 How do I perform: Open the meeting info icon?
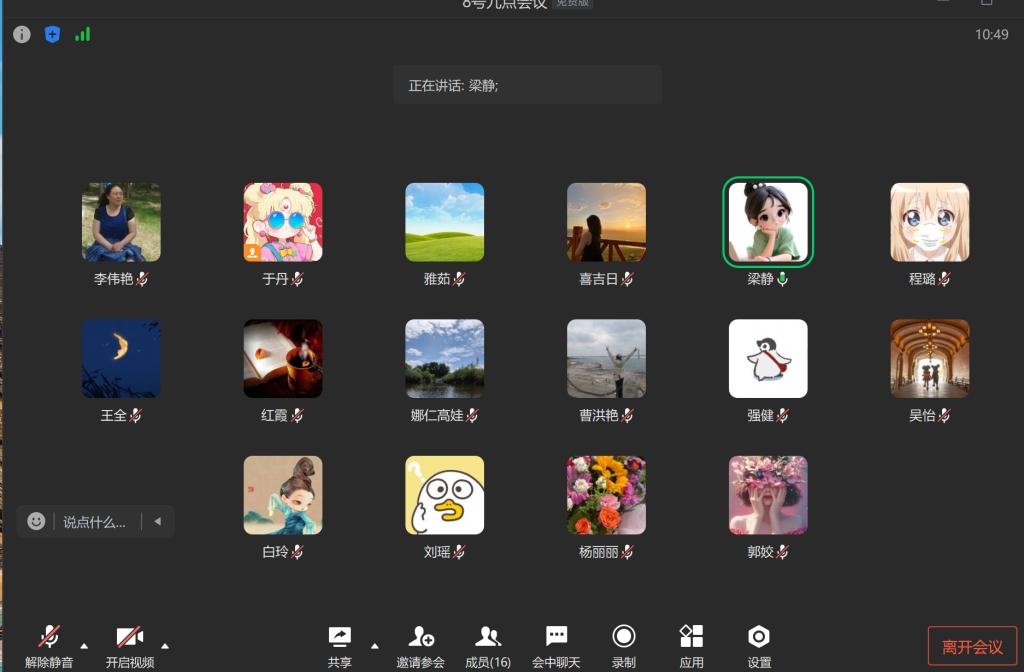pos(22,35)
